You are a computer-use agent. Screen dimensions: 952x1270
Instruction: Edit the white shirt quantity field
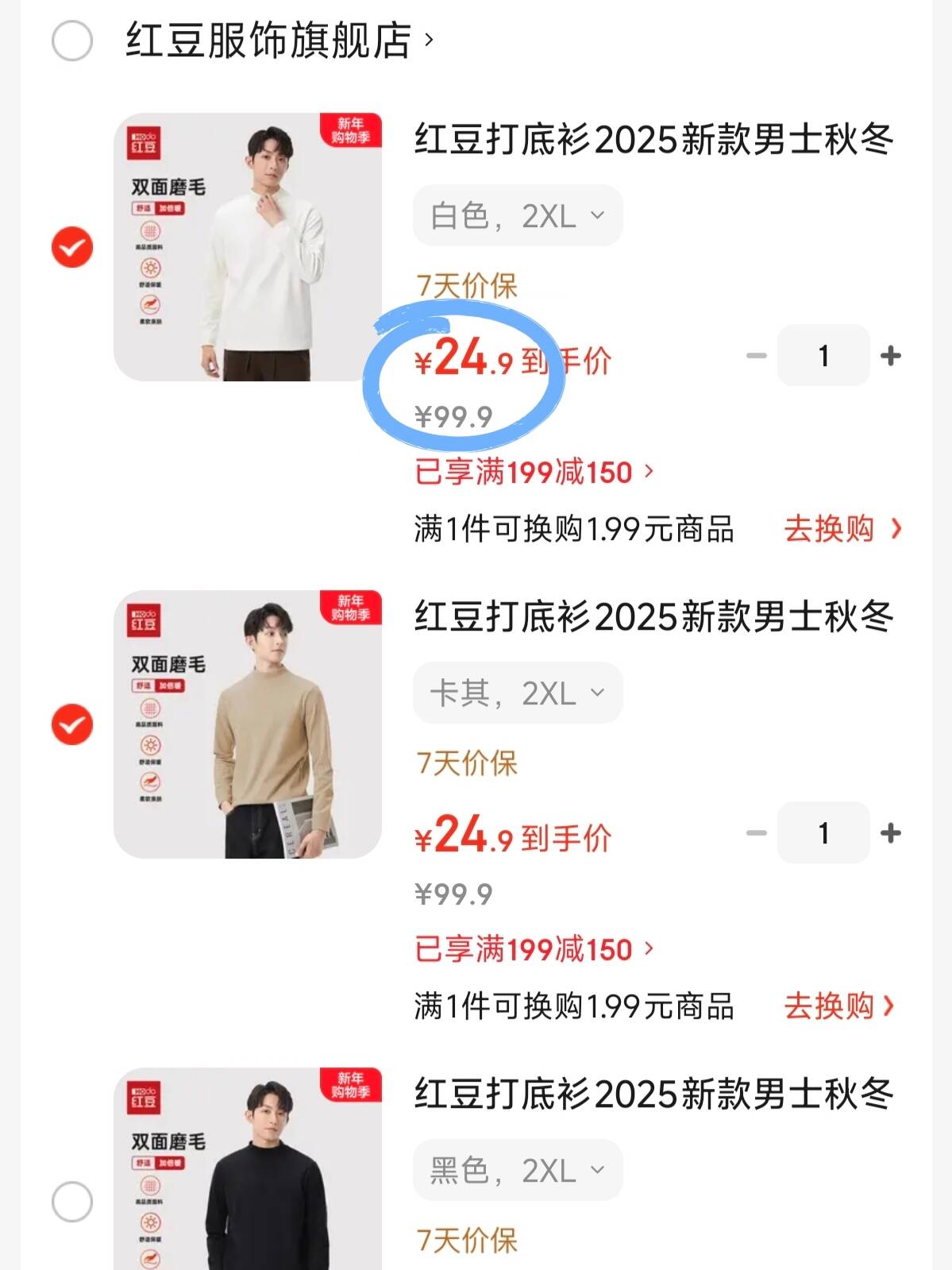[822, 356]
